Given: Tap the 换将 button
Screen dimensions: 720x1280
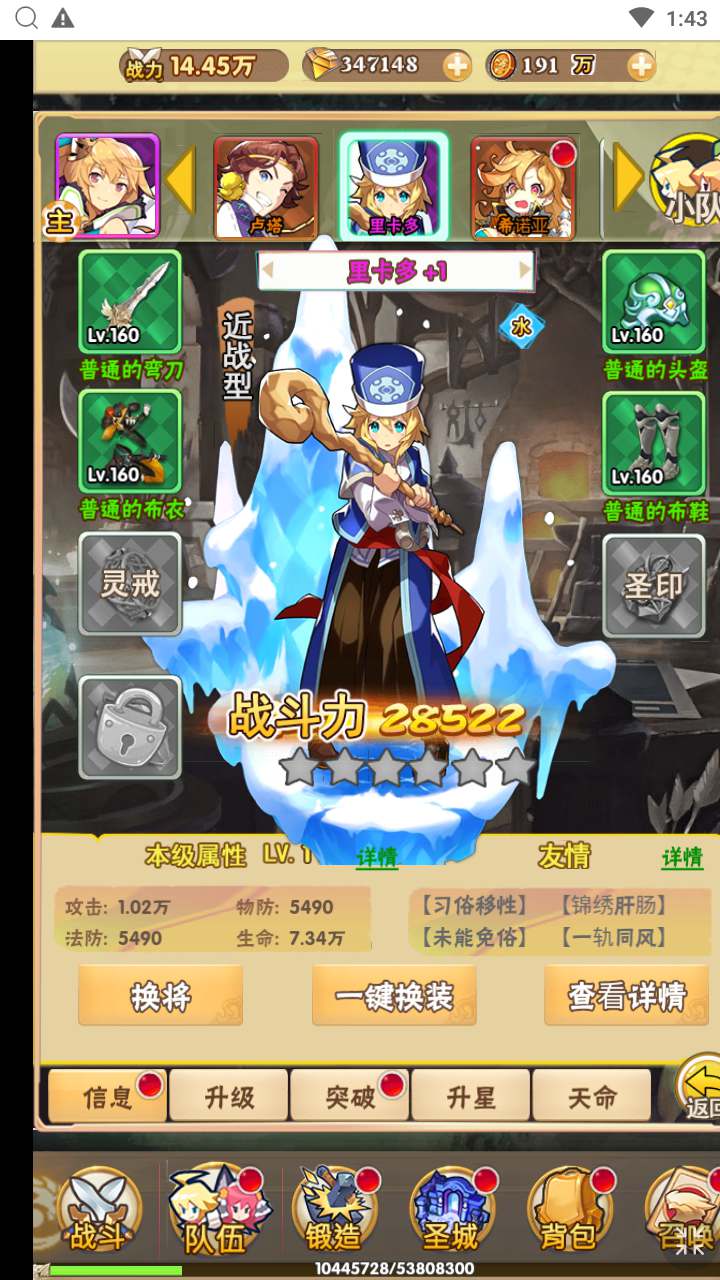Looking at the screenshot, I should tap(160, 995).
